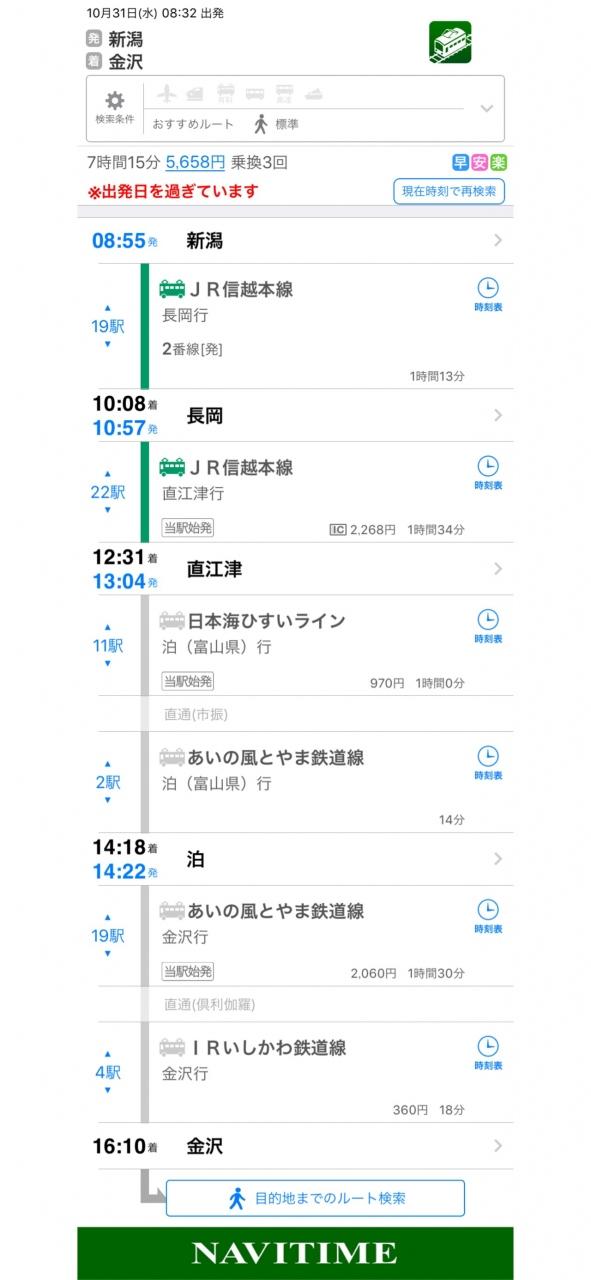
Task: Open the 泊 station row
Action: click(295, 859)
